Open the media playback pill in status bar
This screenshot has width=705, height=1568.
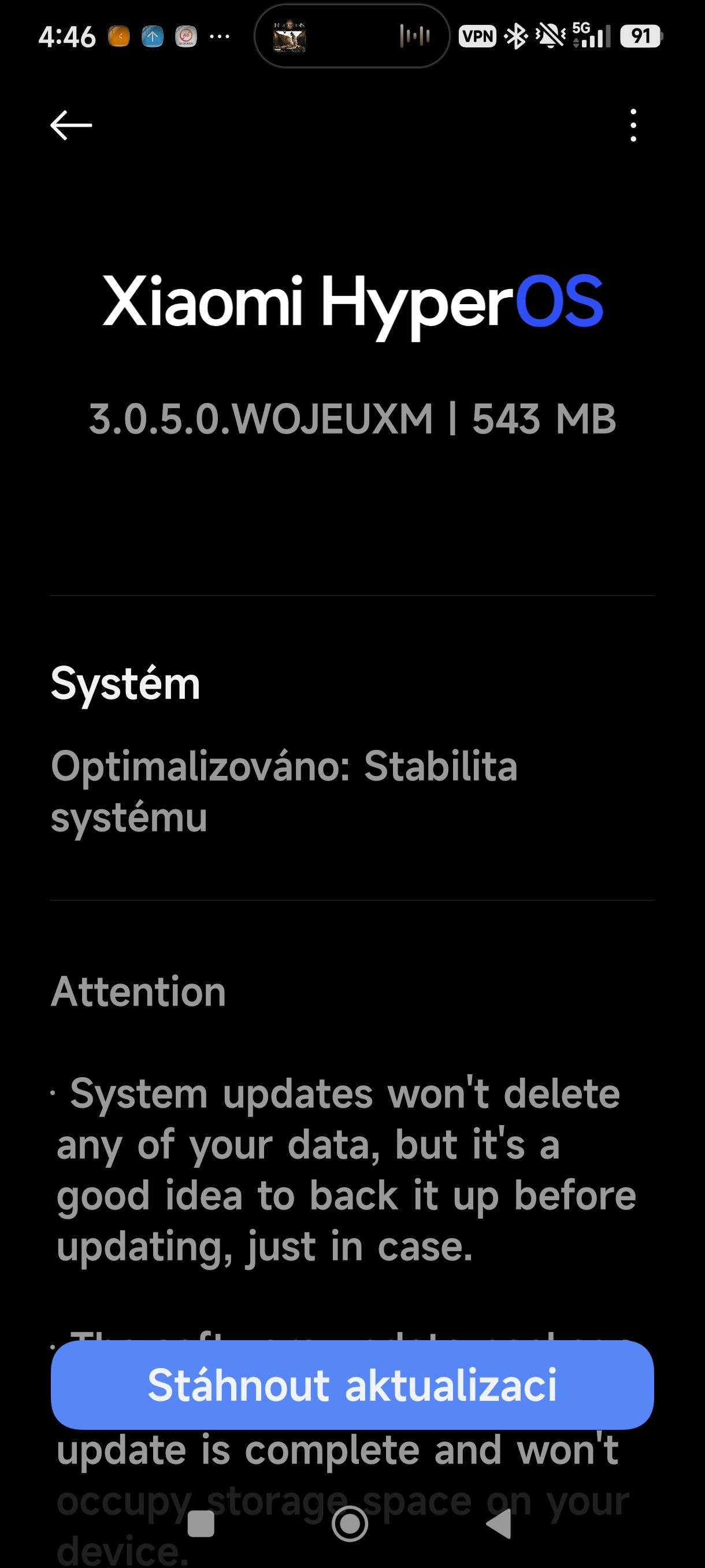point(351,36)
